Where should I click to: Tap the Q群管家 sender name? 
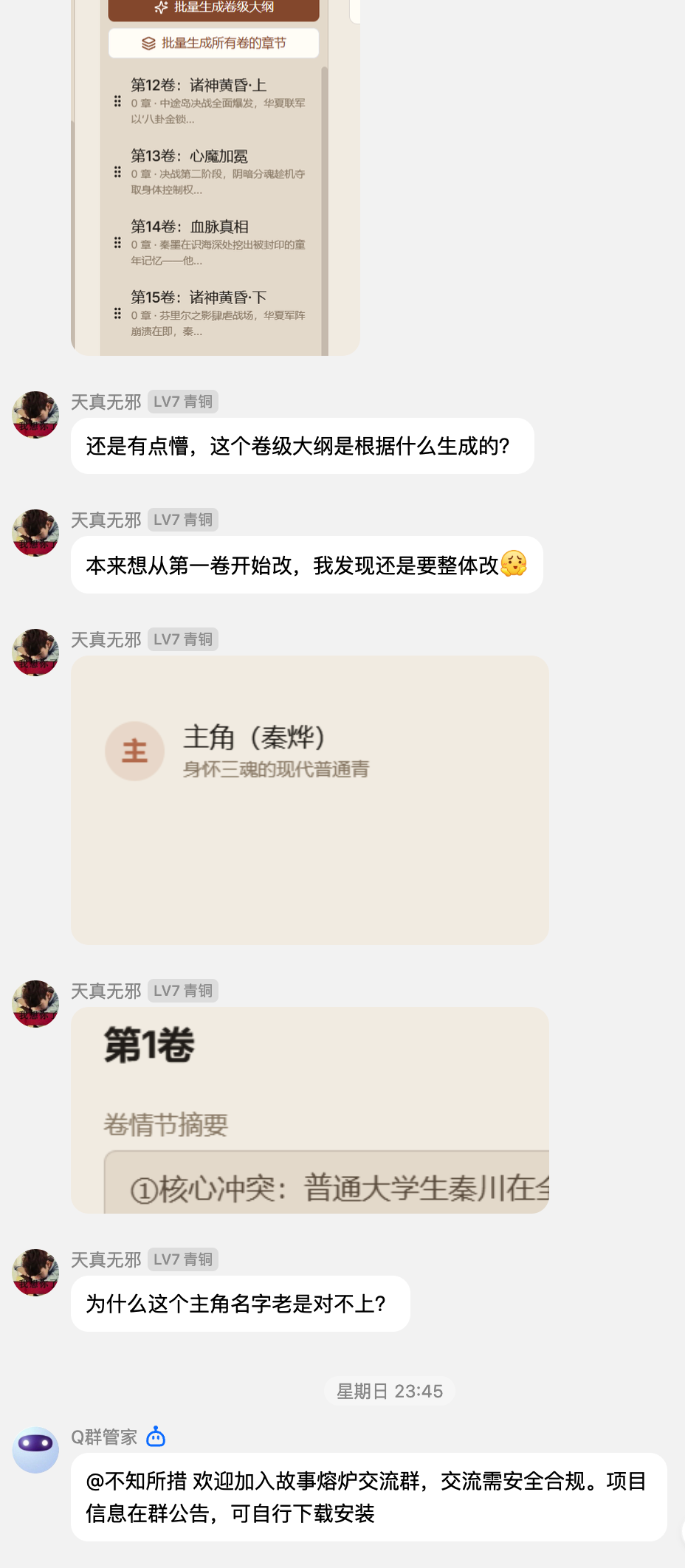click(x=104, y=1437)
